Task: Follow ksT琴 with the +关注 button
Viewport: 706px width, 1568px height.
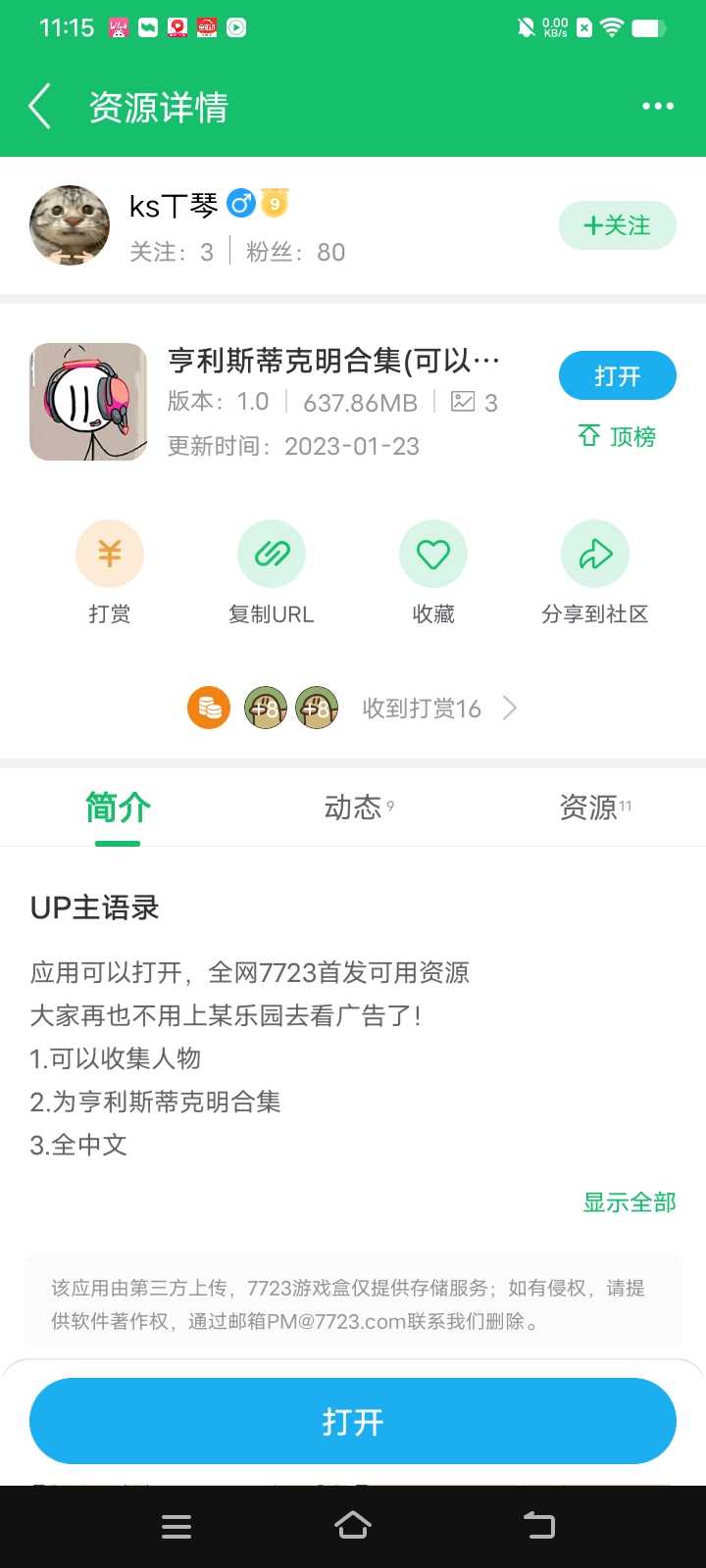Action: click(617, 225)
